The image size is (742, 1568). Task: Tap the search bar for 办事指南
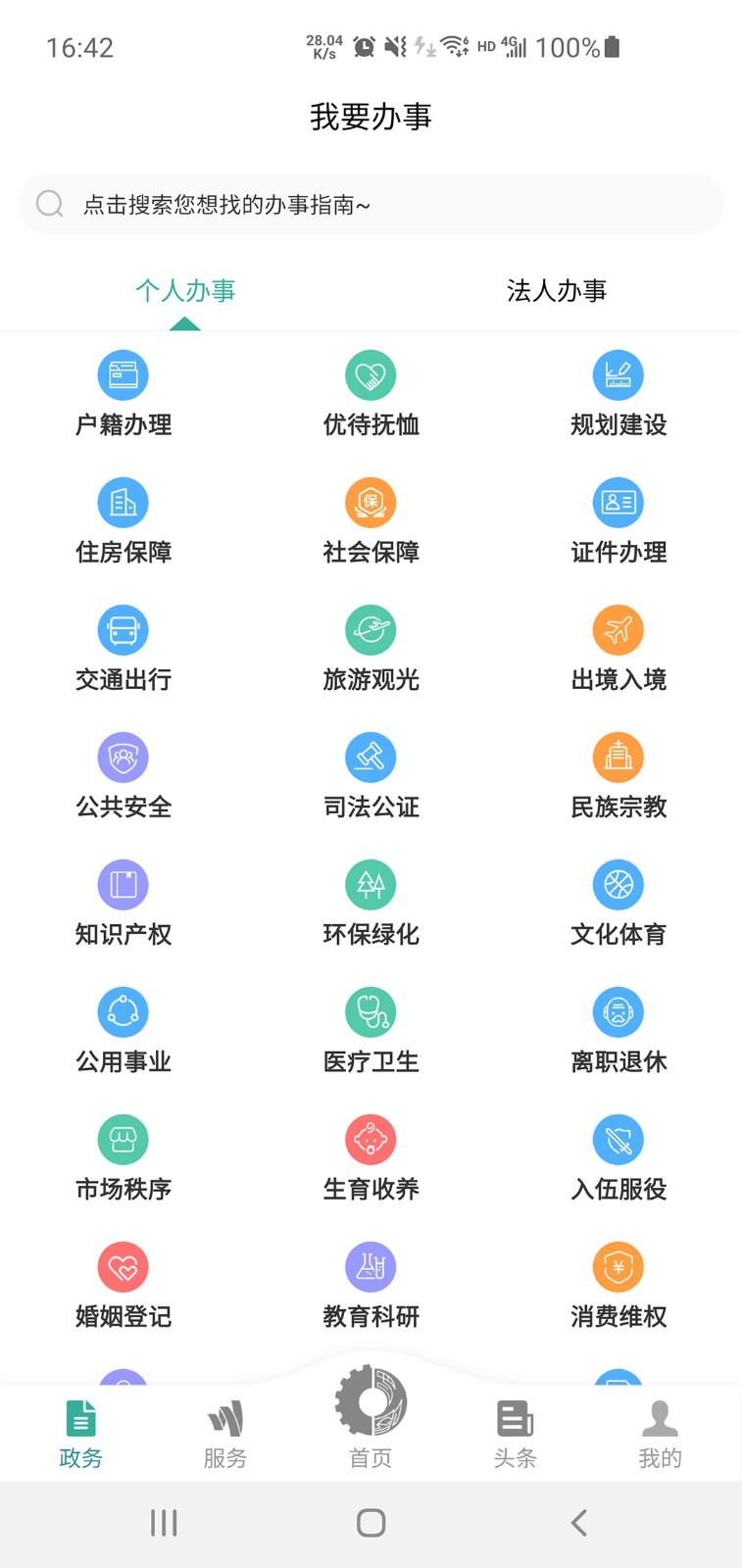371,204
